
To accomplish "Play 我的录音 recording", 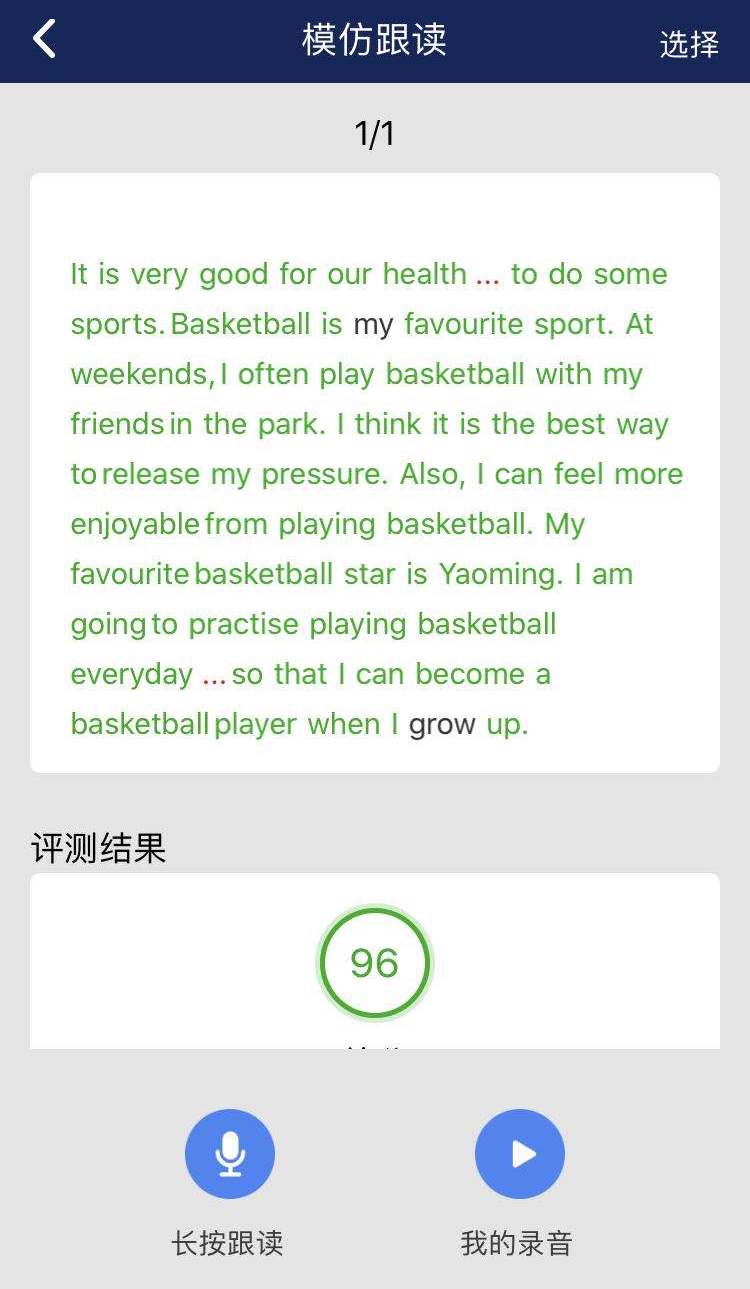I will point(520,1154).
